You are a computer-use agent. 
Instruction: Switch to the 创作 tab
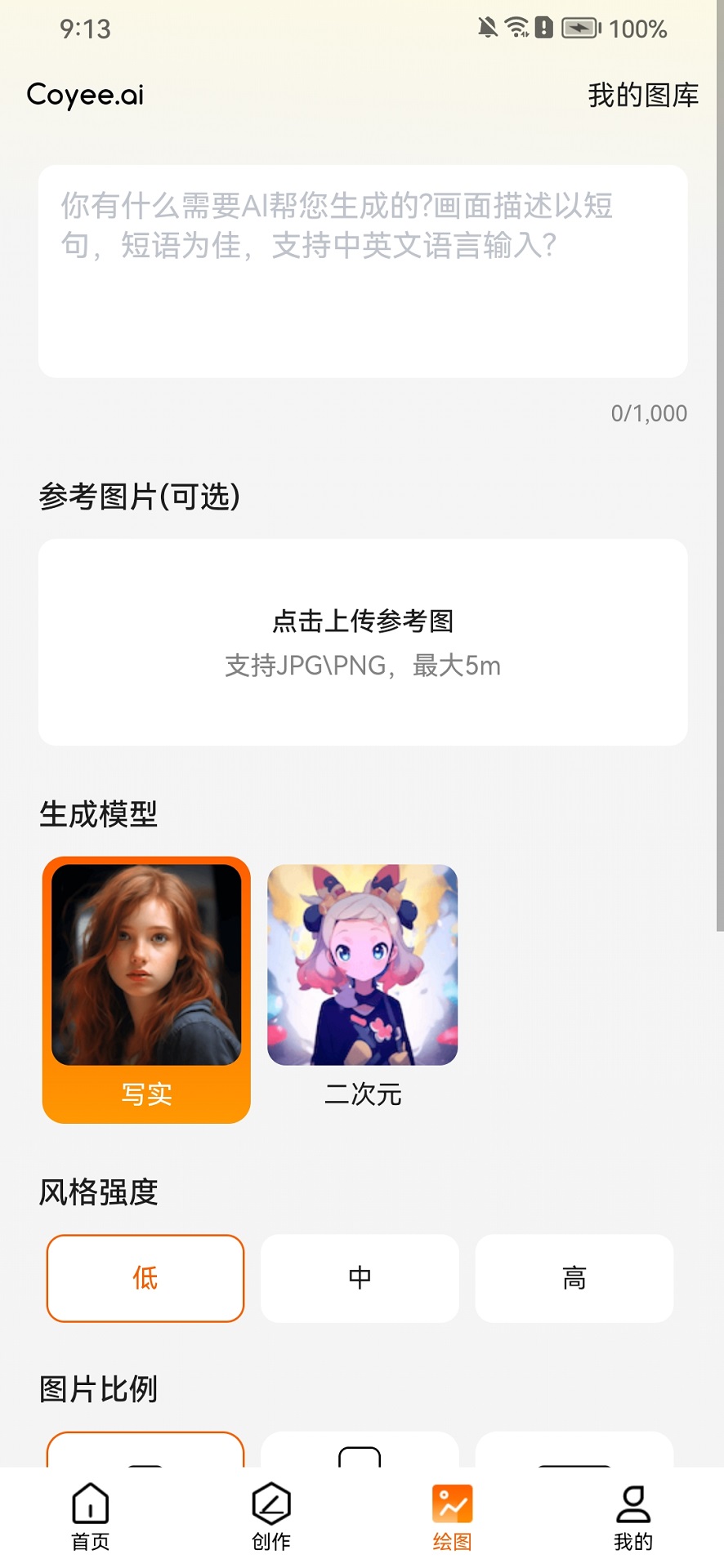click(x=271, y=1517)
